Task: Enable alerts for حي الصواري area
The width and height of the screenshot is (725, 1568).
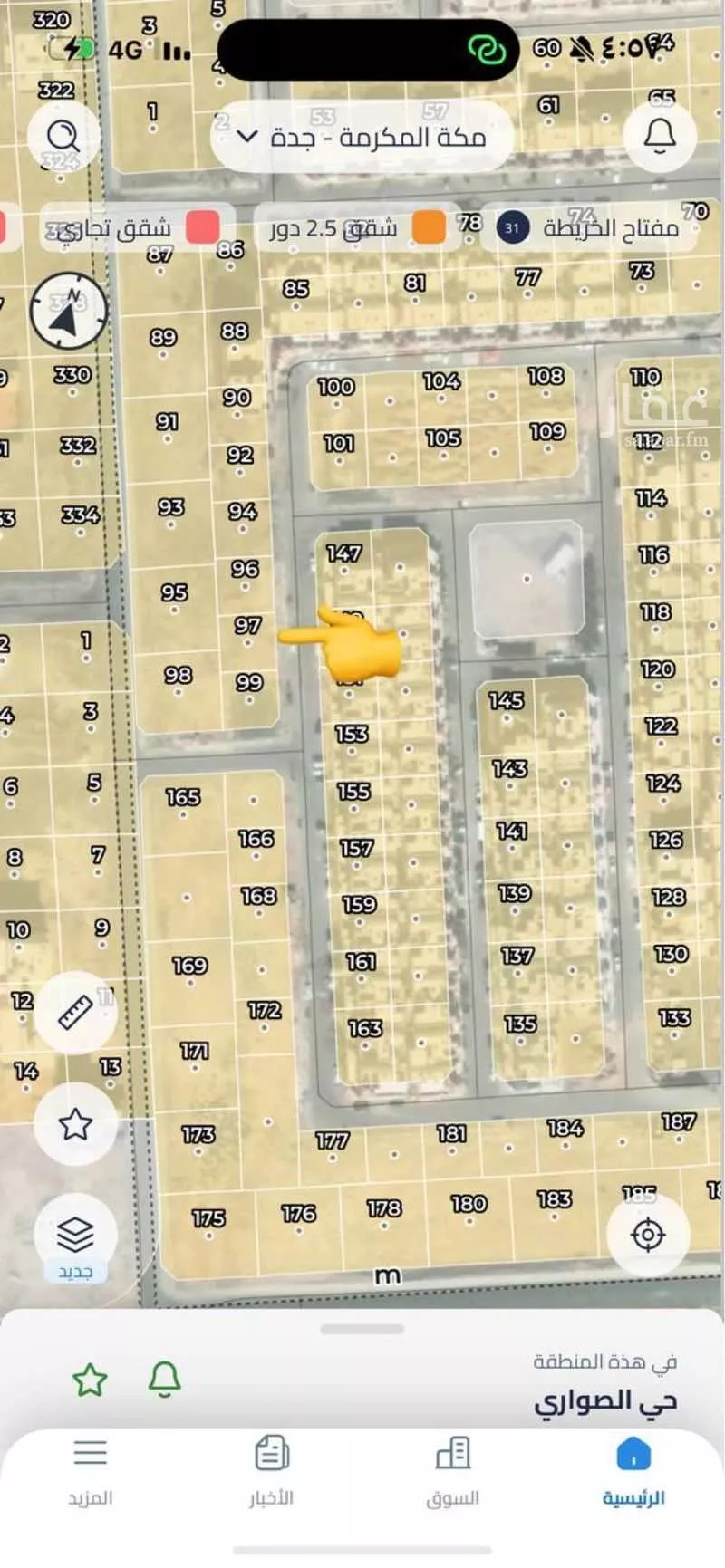Action: click(x=165, y=1380)
